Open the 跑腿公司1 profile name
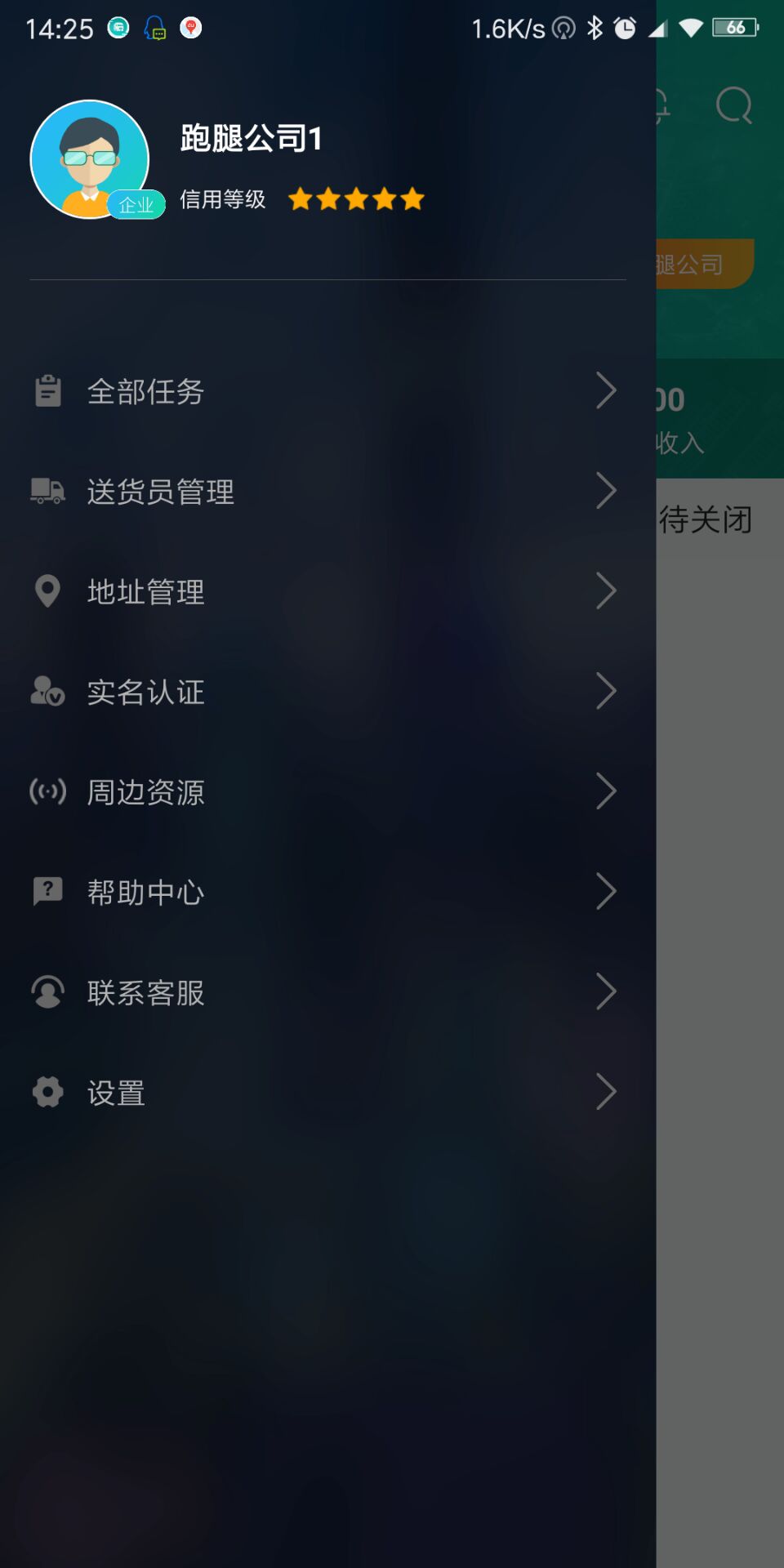The image size is (784, 1568). pos(248,137)
